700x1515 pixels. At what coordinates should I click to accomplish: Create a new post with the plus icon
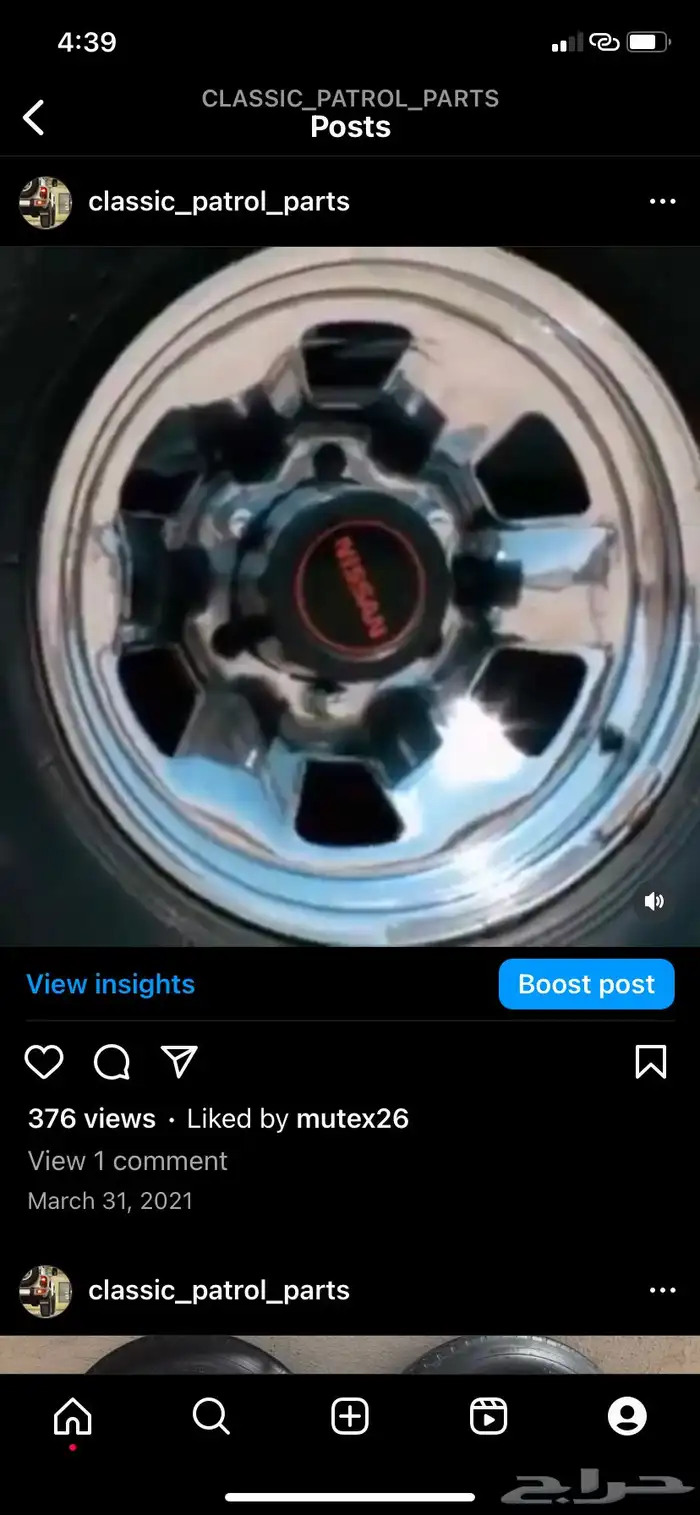(350, 1416)
